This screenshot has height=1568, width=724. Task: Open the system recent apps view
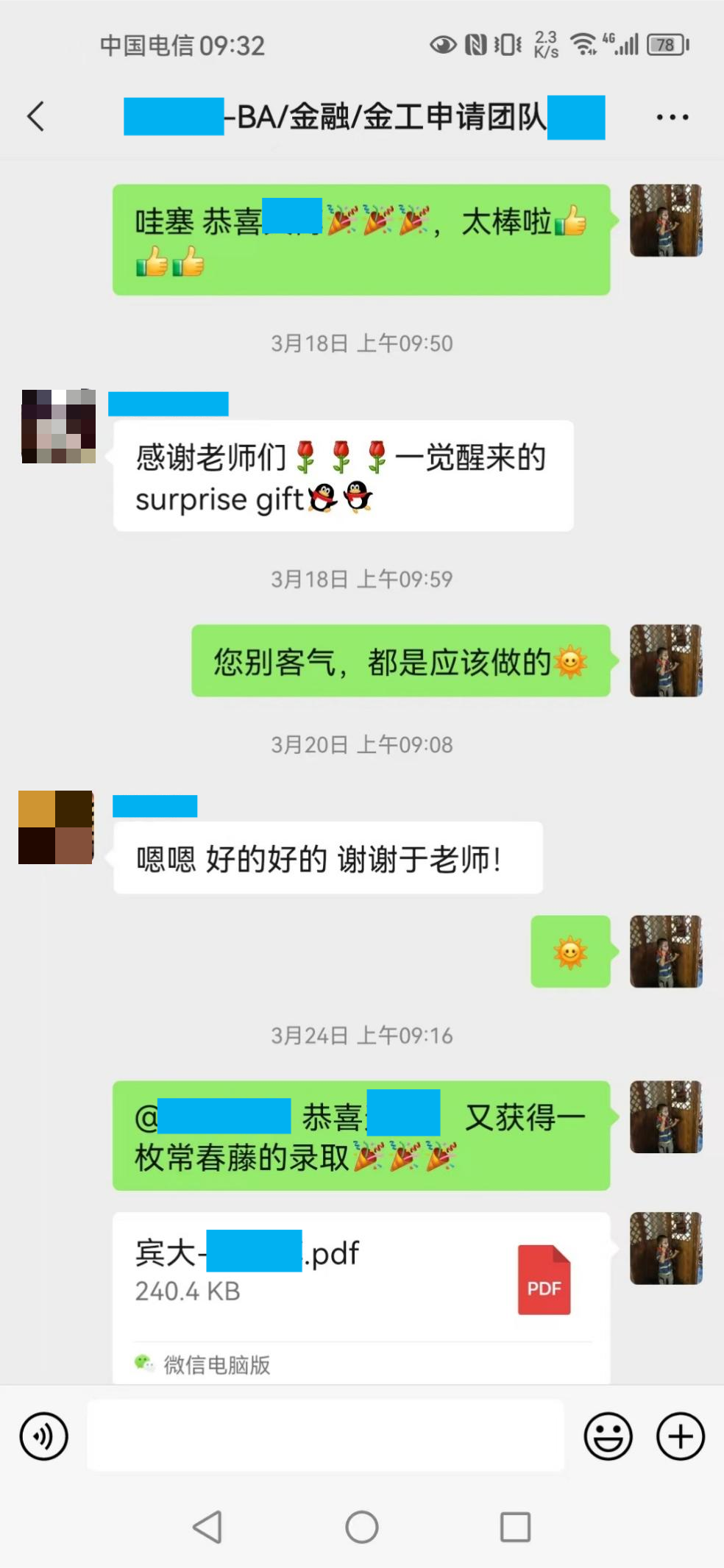pos(515,1528)
